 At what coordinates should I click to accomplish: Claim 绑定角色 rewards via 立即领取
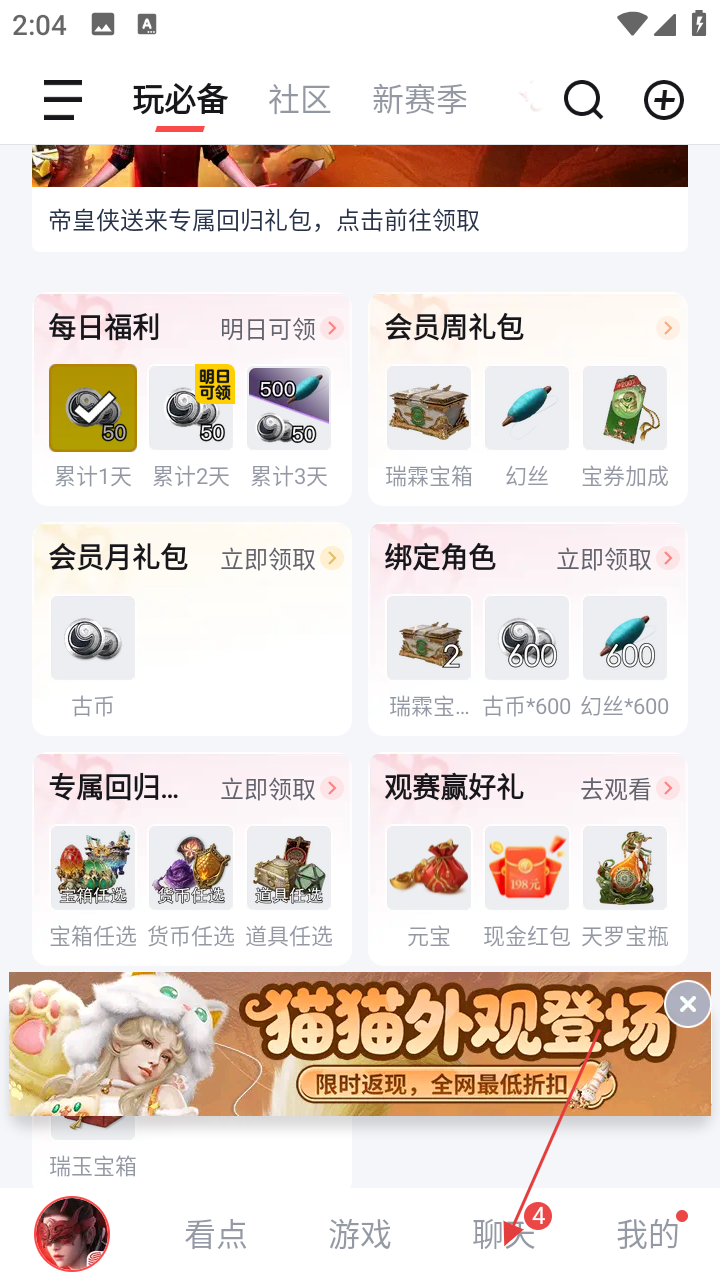point(616,559)
